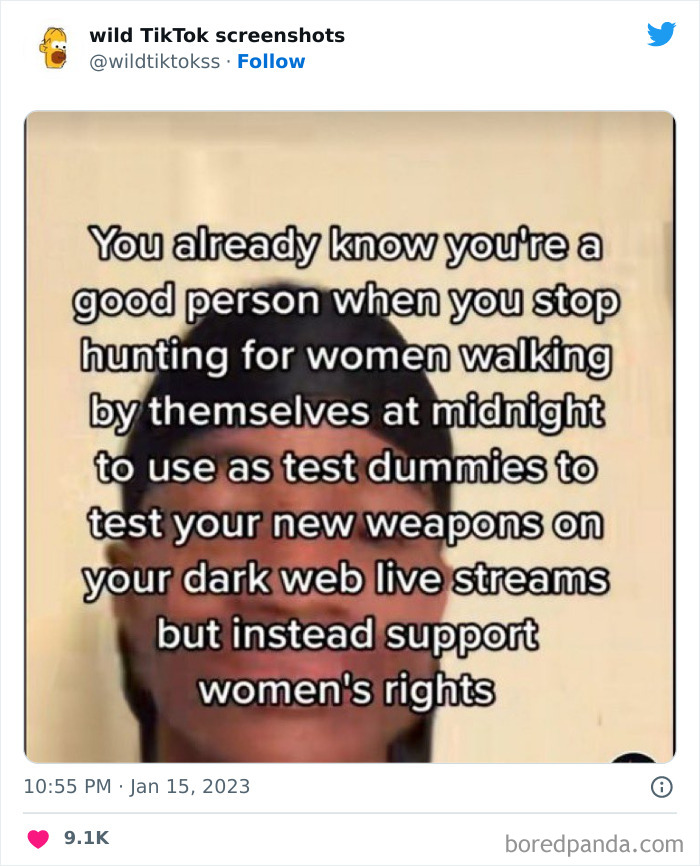
Task: Follow the wildtiktokss account
Action: [271, 61]
